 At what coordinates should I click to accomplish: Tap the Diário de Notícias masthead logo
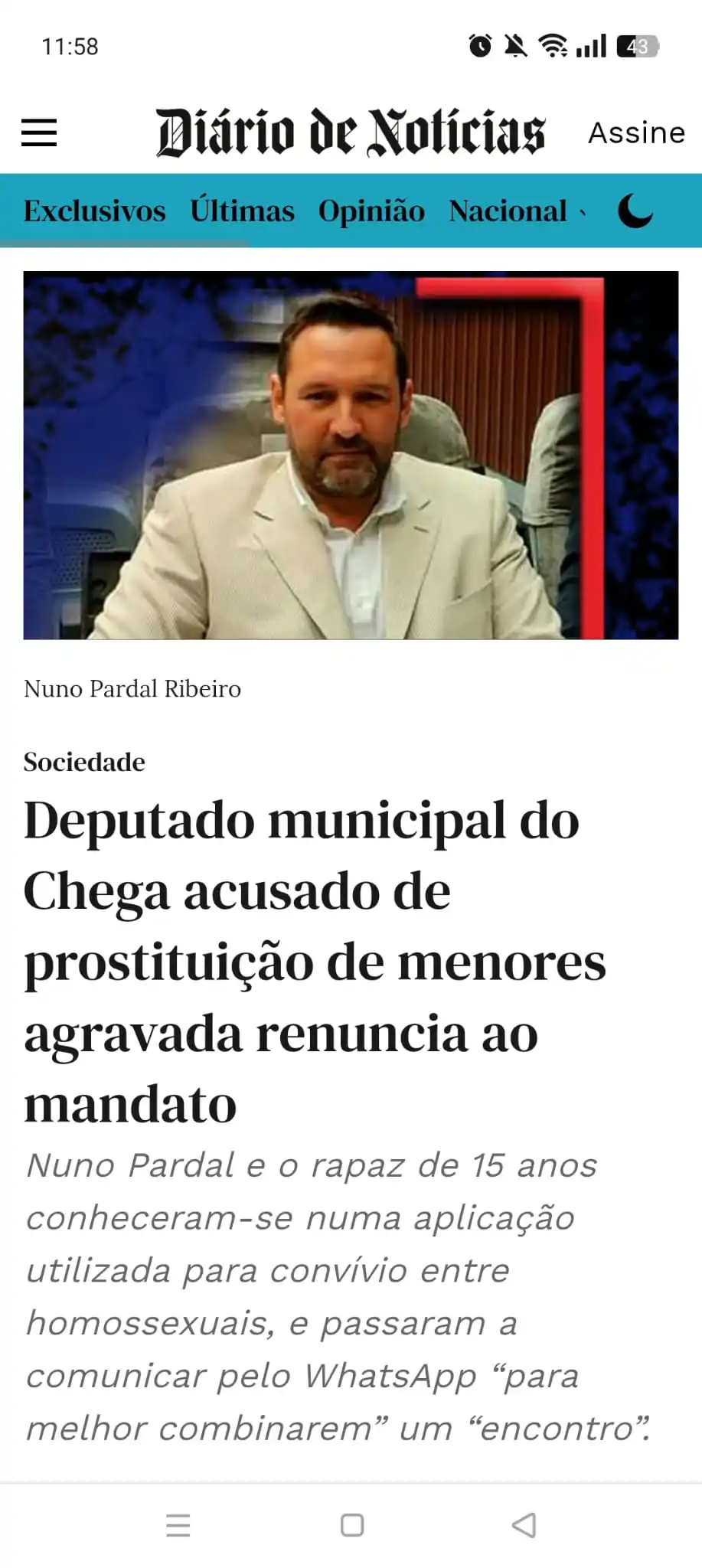[x=348, y=132]
